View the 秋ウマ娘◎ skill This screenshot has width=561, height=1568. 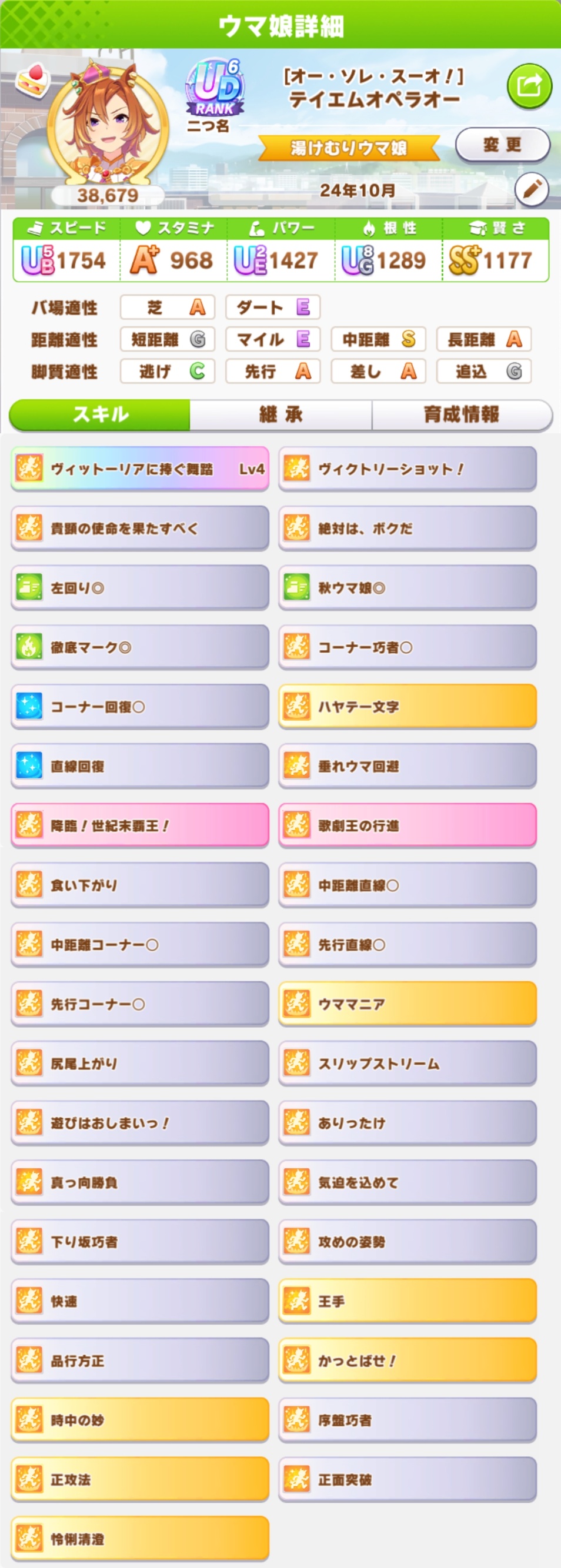(408, 588)
